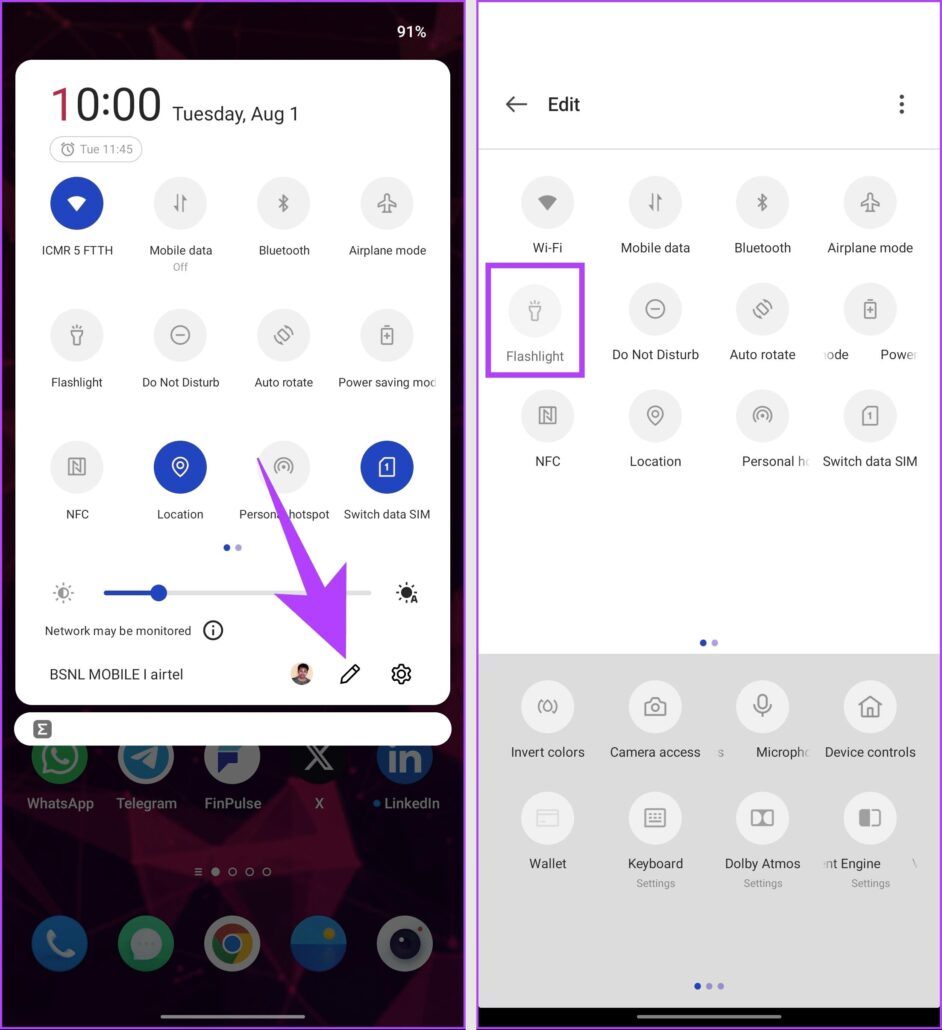This screenshot has height=1030, width=942.
Task: Tap the Keyboard settings tile
Action: tap(655, 819)
